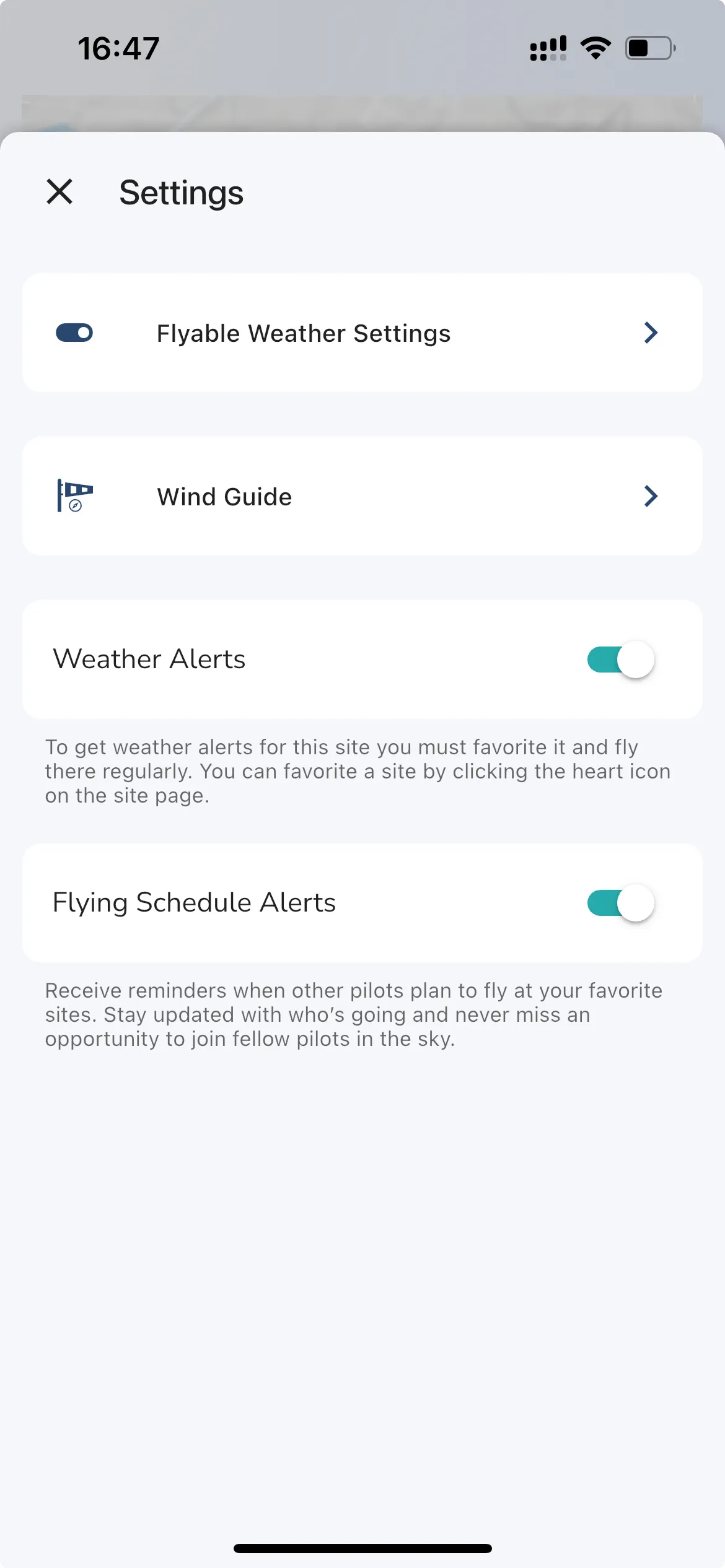
Task: Open Flyable Weather Settings via its chevron
Action: click(651, 333)
